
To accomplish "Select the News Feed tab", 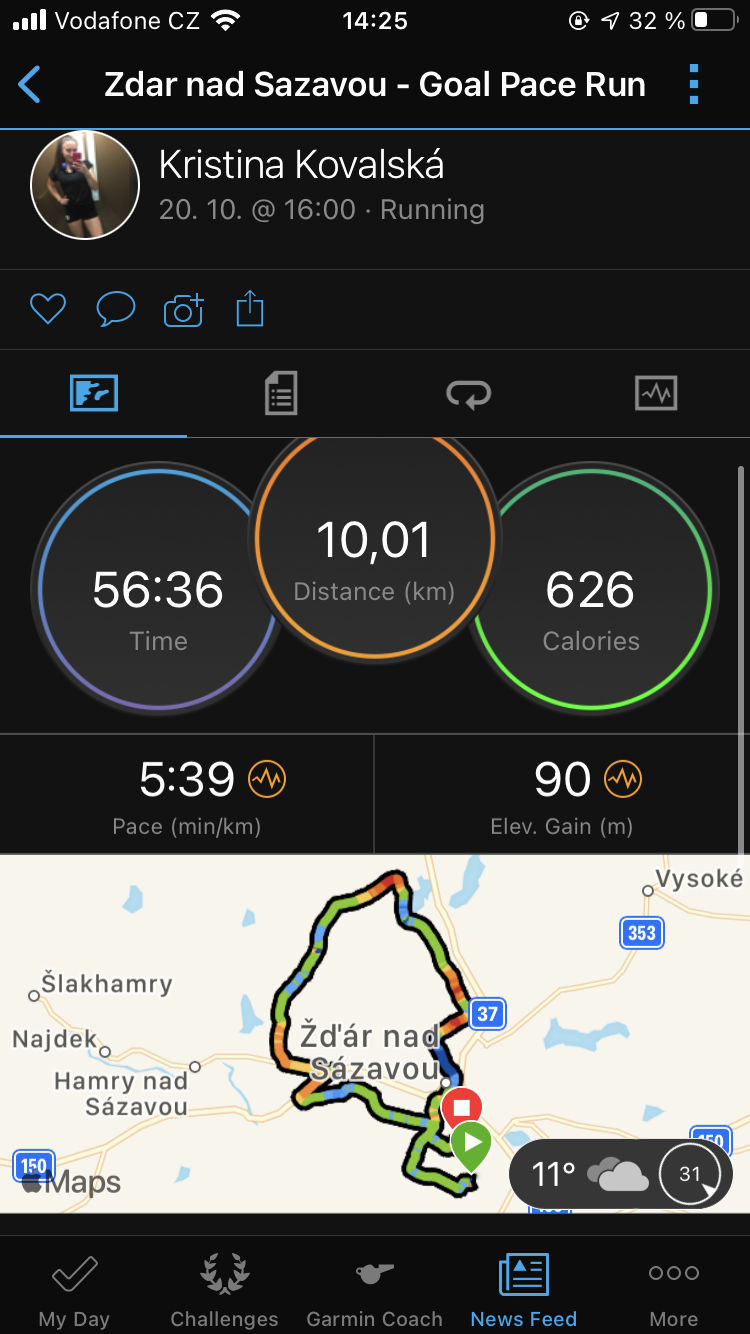I will click(x=524, y=1290).
